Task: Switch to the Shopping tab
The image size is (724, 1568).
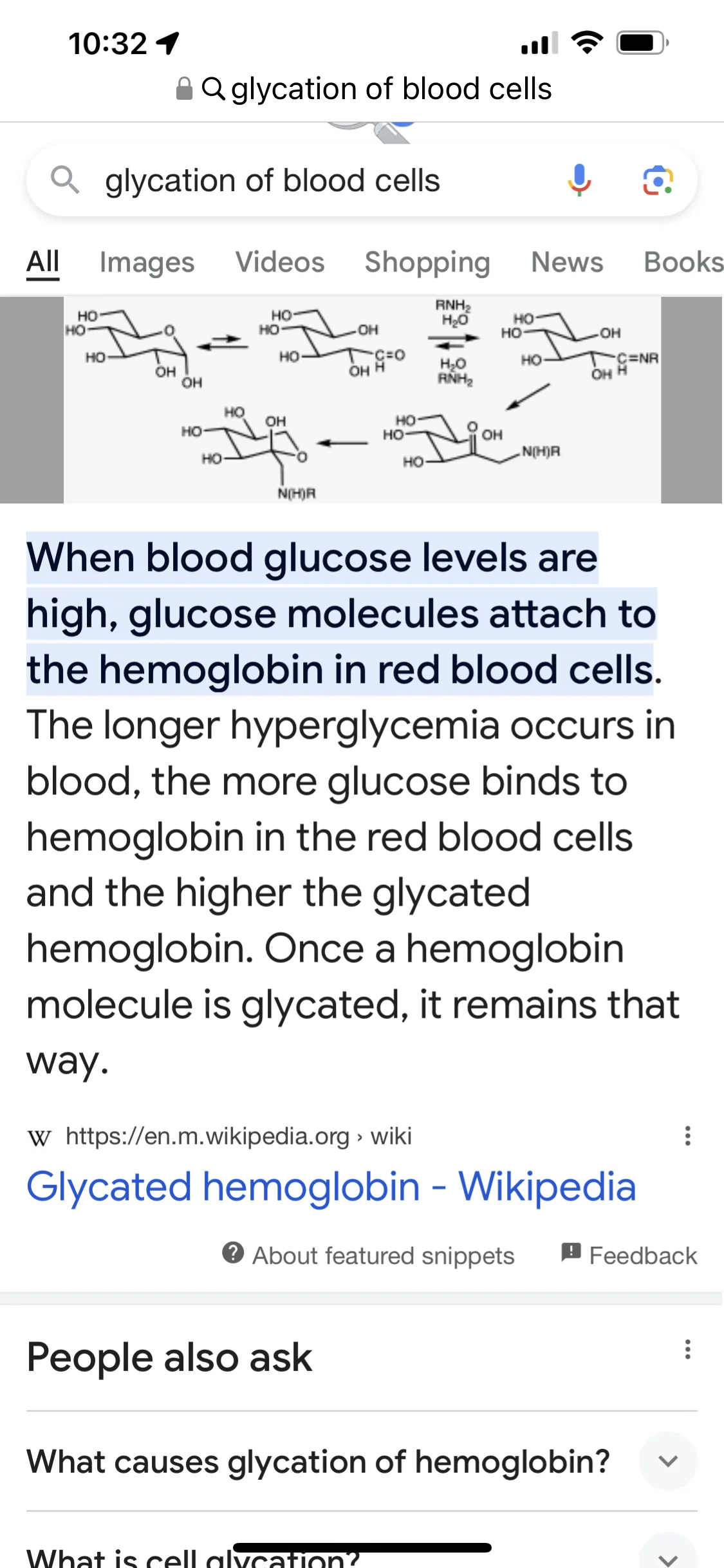Action: 427,262
